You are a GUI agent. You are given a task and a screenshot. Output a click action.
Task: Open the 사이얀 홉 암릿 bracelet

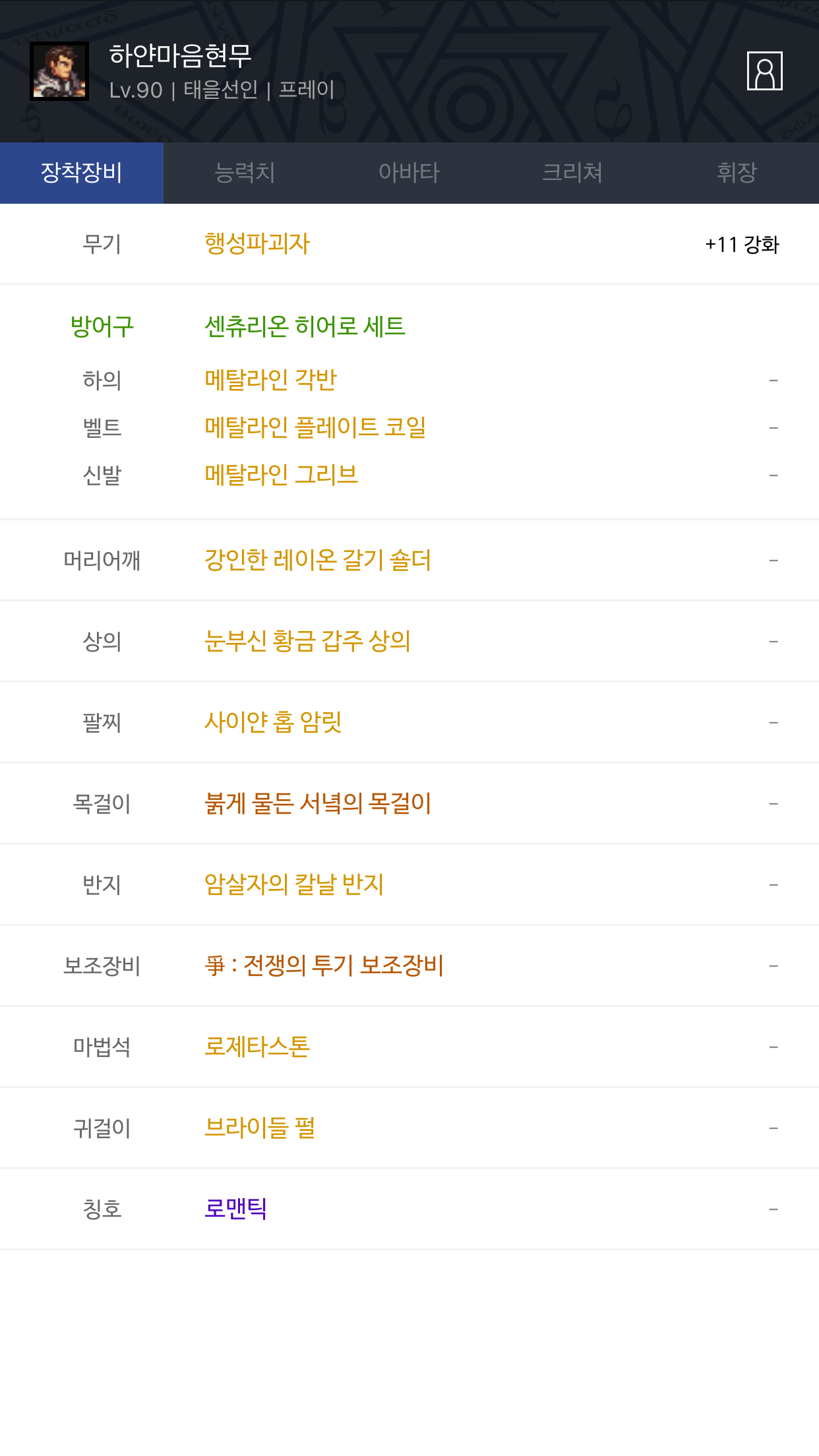273,722
